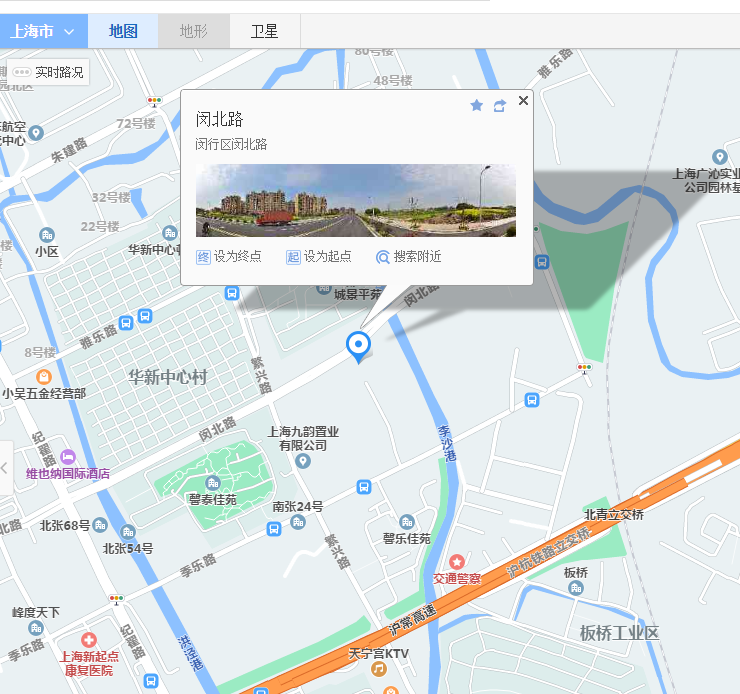This screenshot has height=694, width=740.
Task: Share the 闵北路 location
Action: [x=499, y=105]
